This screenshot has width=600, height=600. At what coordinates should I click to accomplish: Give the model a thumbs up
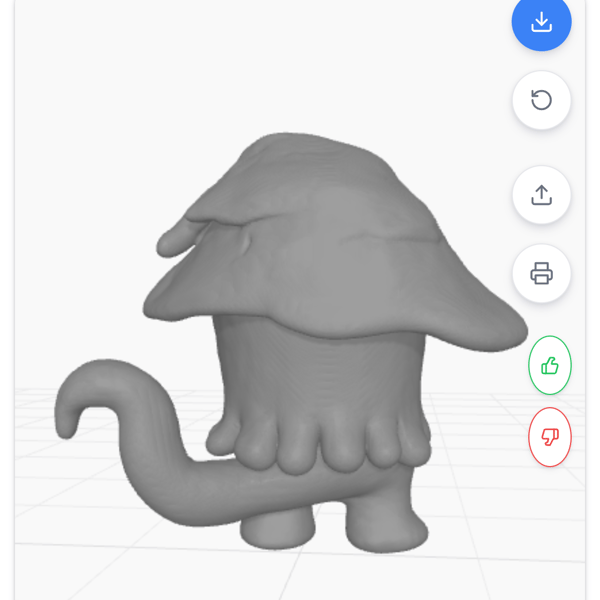click(549, 365)
